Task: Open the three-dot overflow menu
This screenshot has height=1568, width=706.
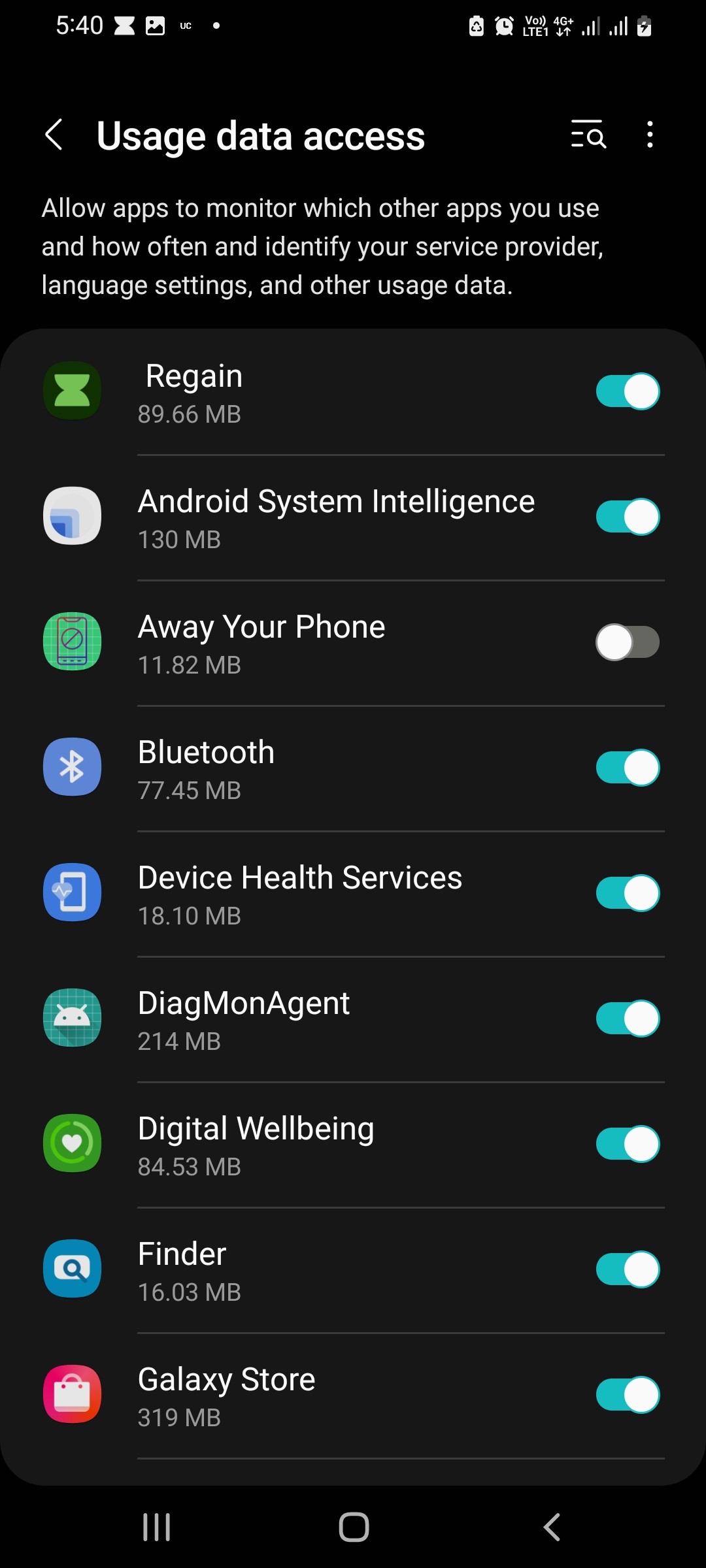Action: pyautogui.click(x=649, y=135)
